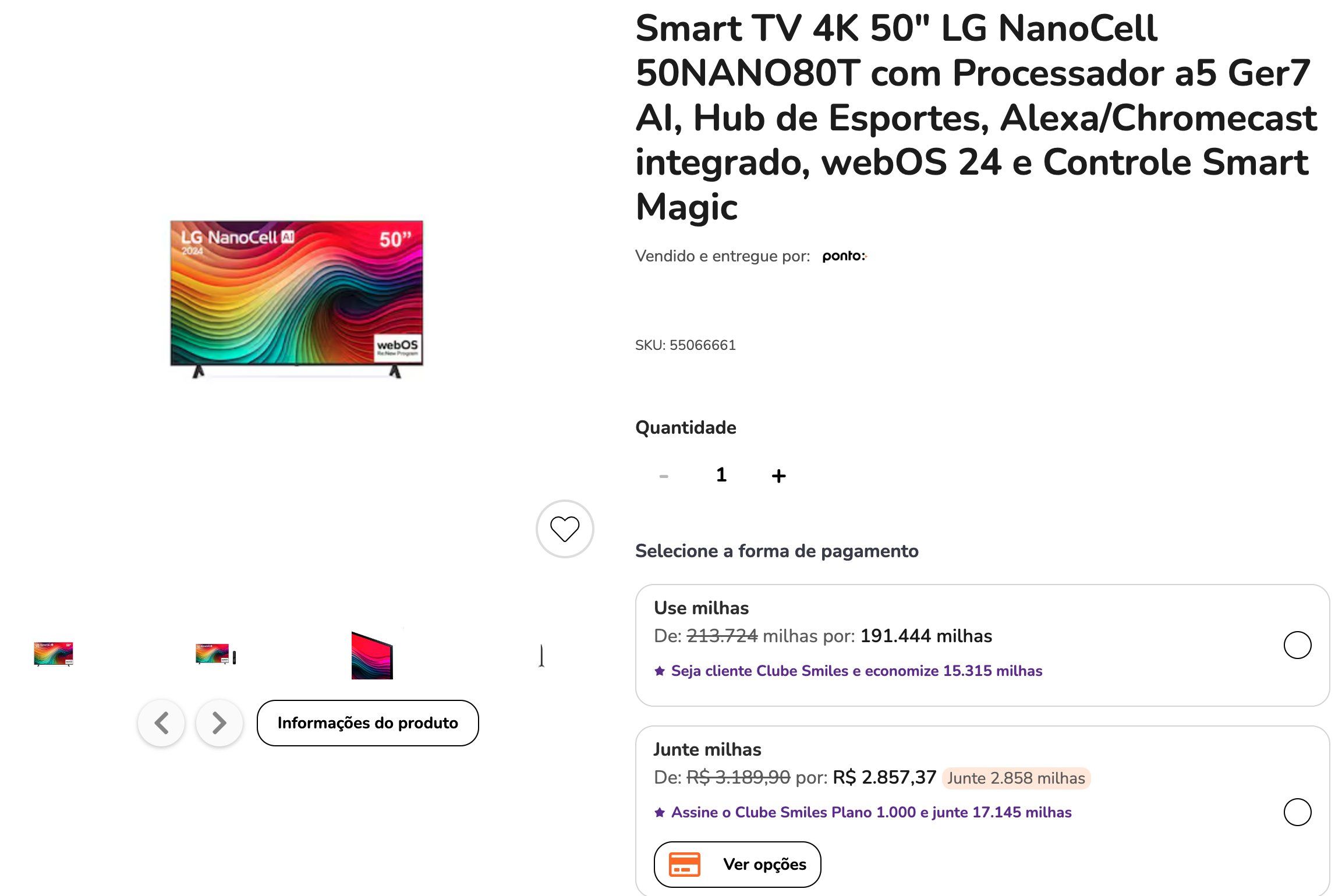
Task: Open Ver opções payment options
Action: [737, 865]
